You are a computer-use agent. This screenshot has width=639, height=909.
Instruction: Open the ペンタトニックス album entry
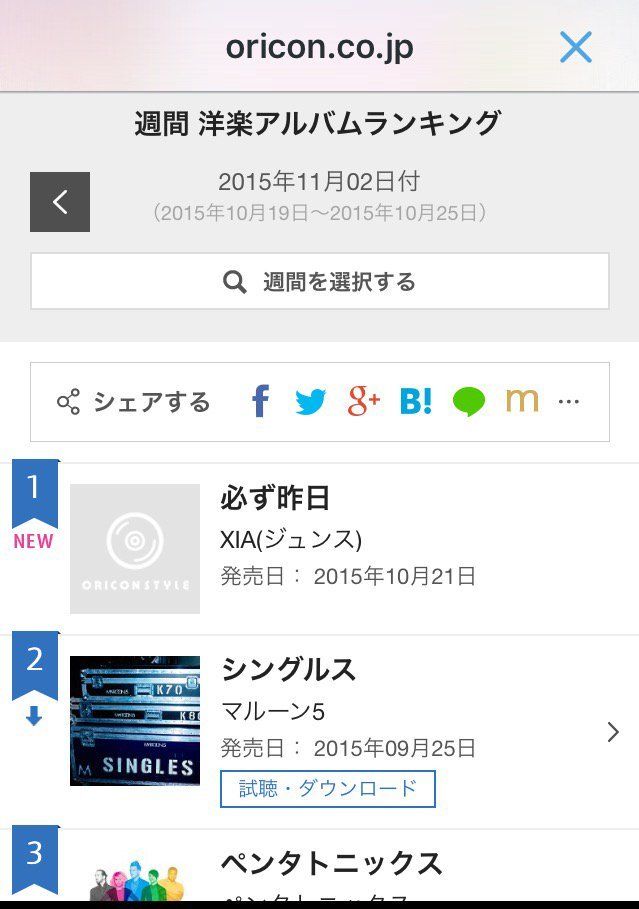[331, 863]
